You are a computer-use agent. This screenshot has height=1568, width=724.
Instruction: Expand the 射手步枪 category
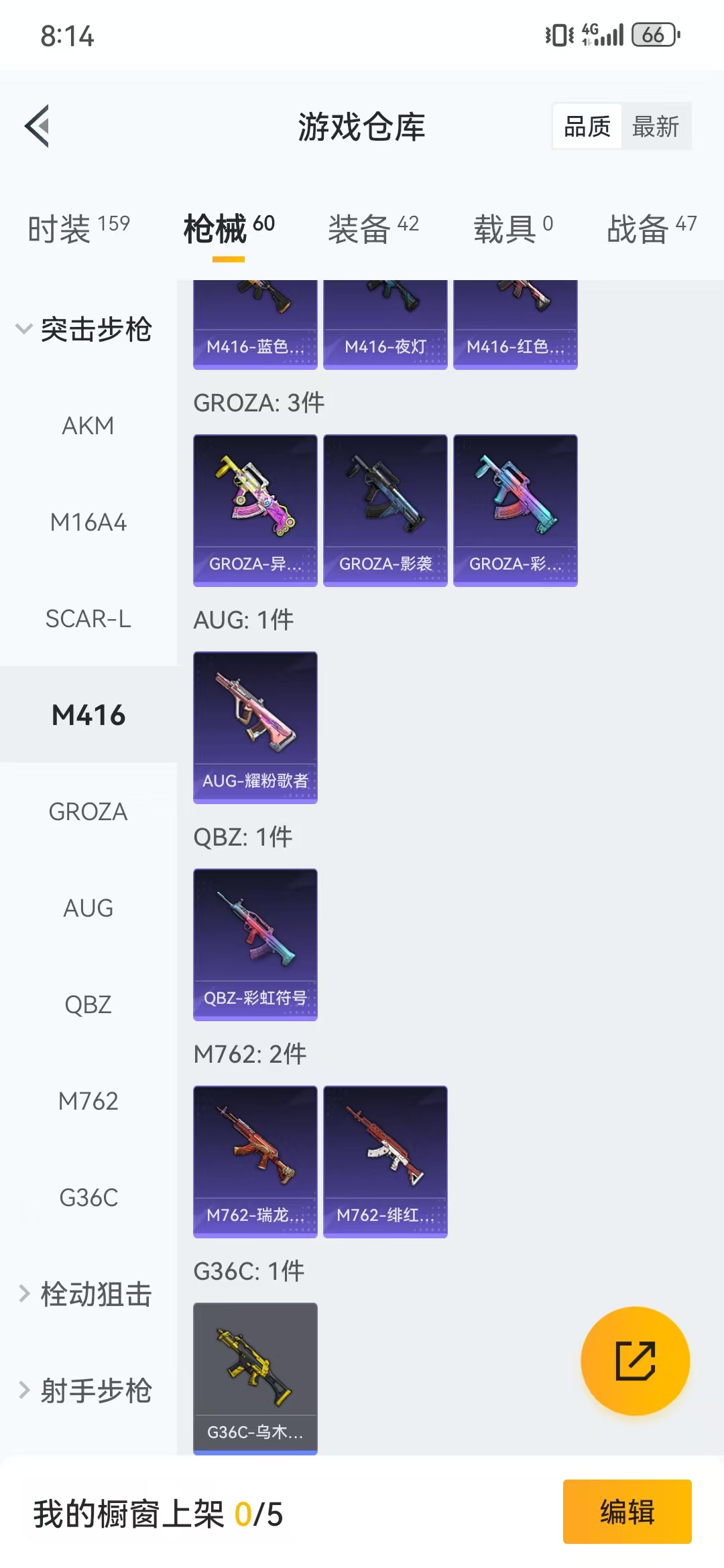(84, 1390)
